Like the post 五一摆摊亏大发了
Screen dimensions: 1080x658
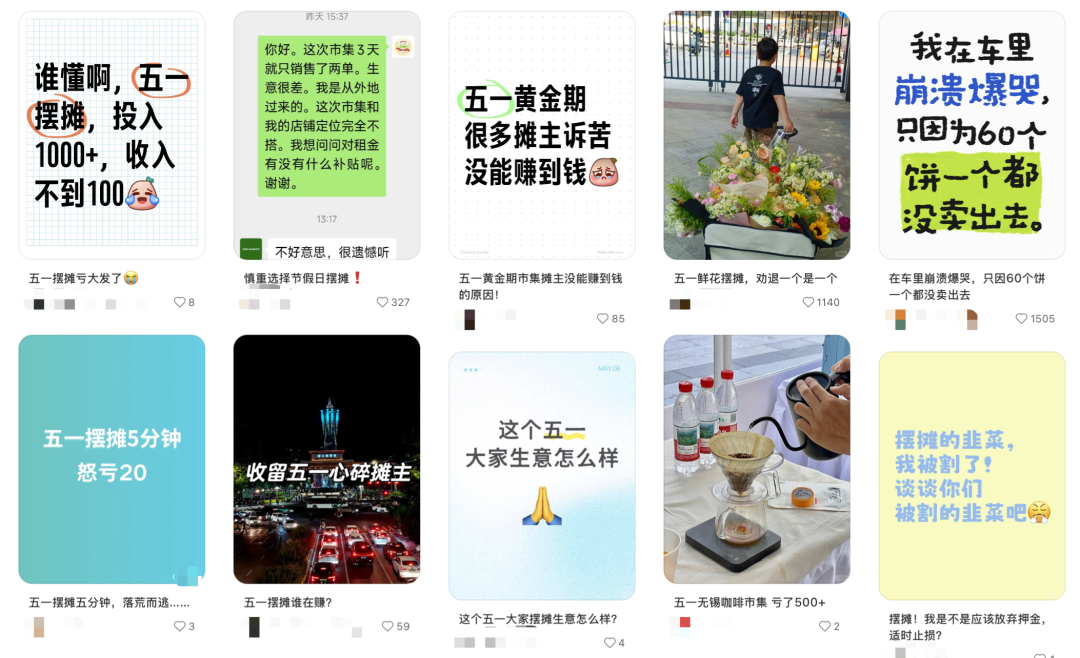180,302
